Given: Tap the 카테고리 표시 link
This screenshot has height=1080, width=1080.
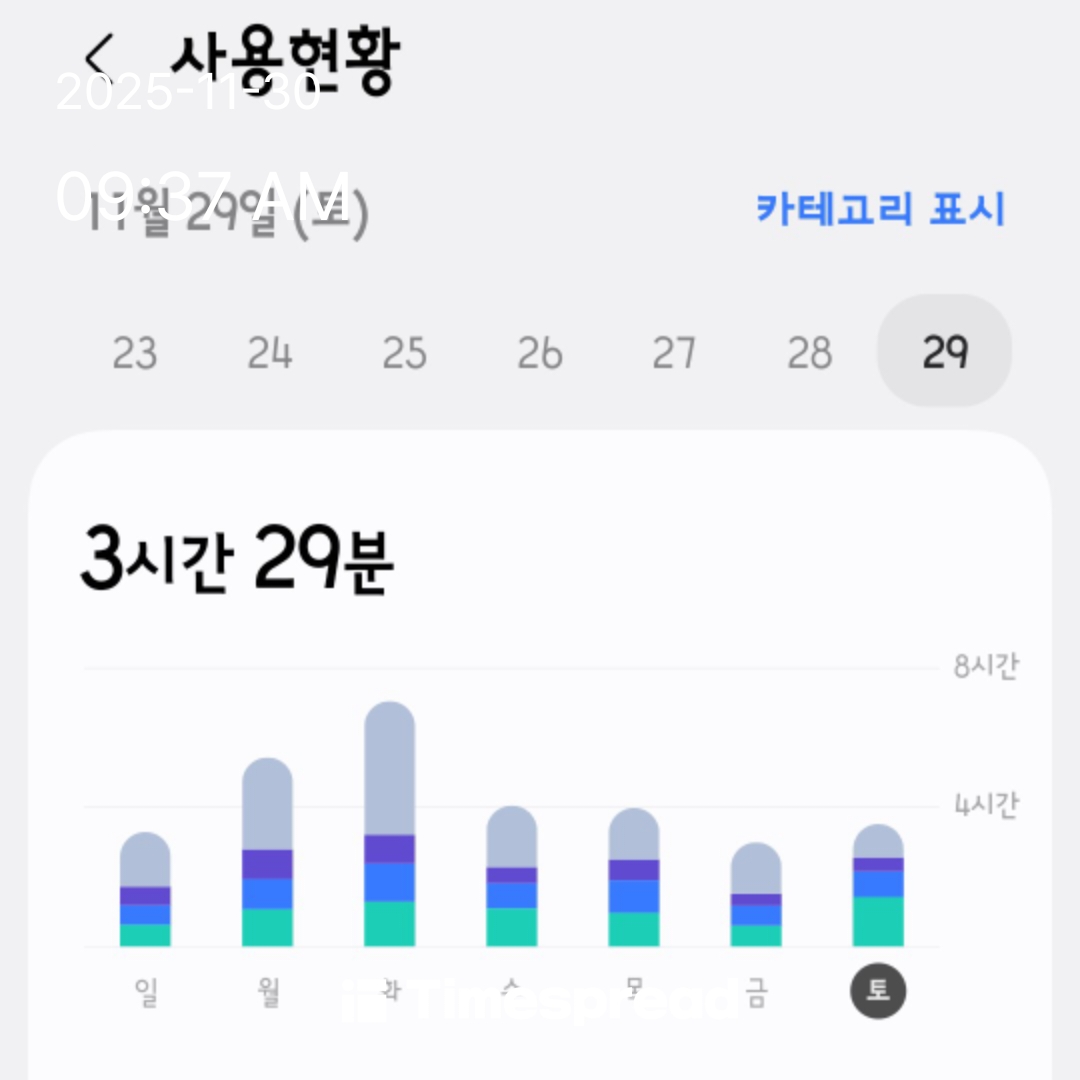Looking at the screenshot, I should 880,210.
